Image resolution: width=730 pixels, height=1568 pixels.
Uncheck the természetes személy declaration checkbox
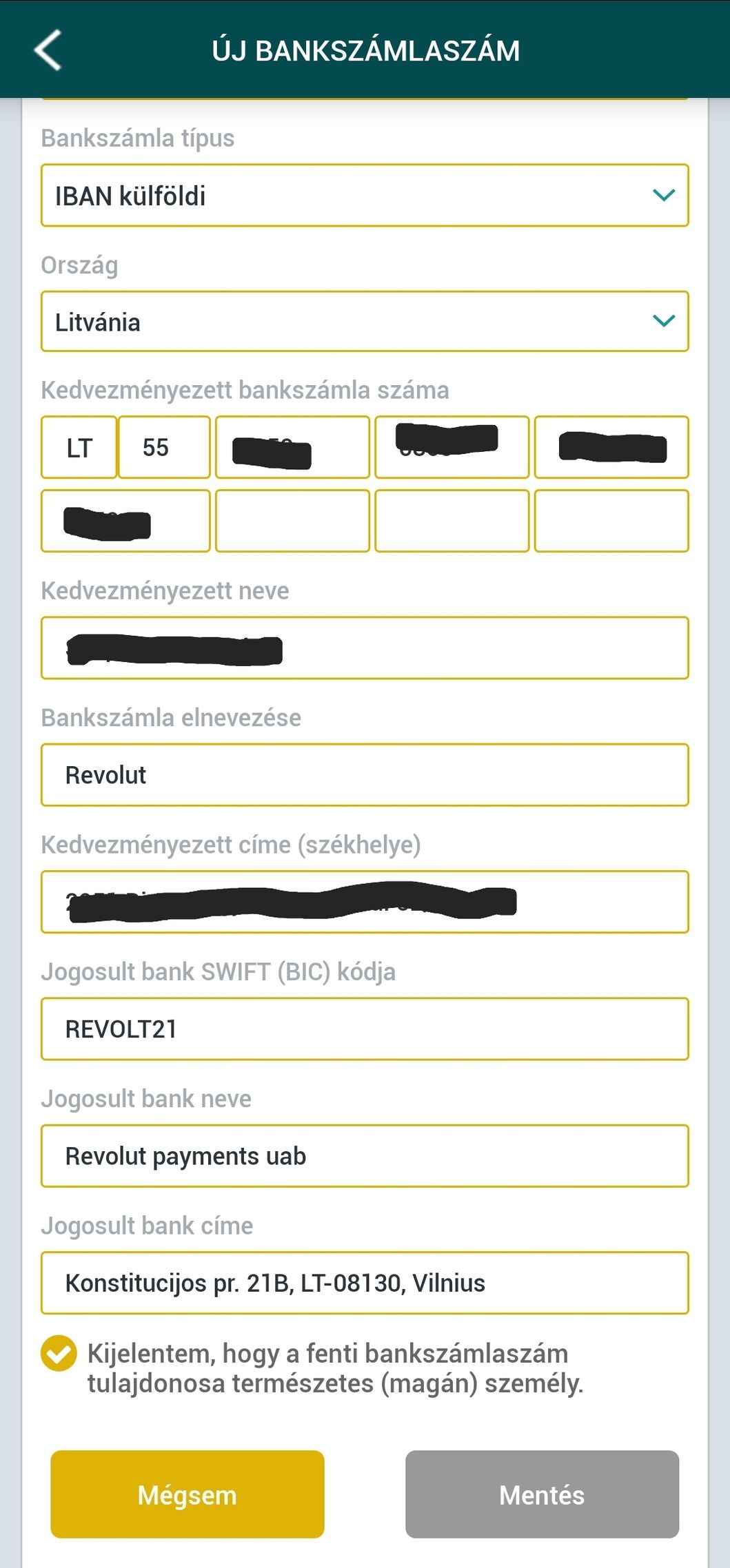tap(59, 1354)
